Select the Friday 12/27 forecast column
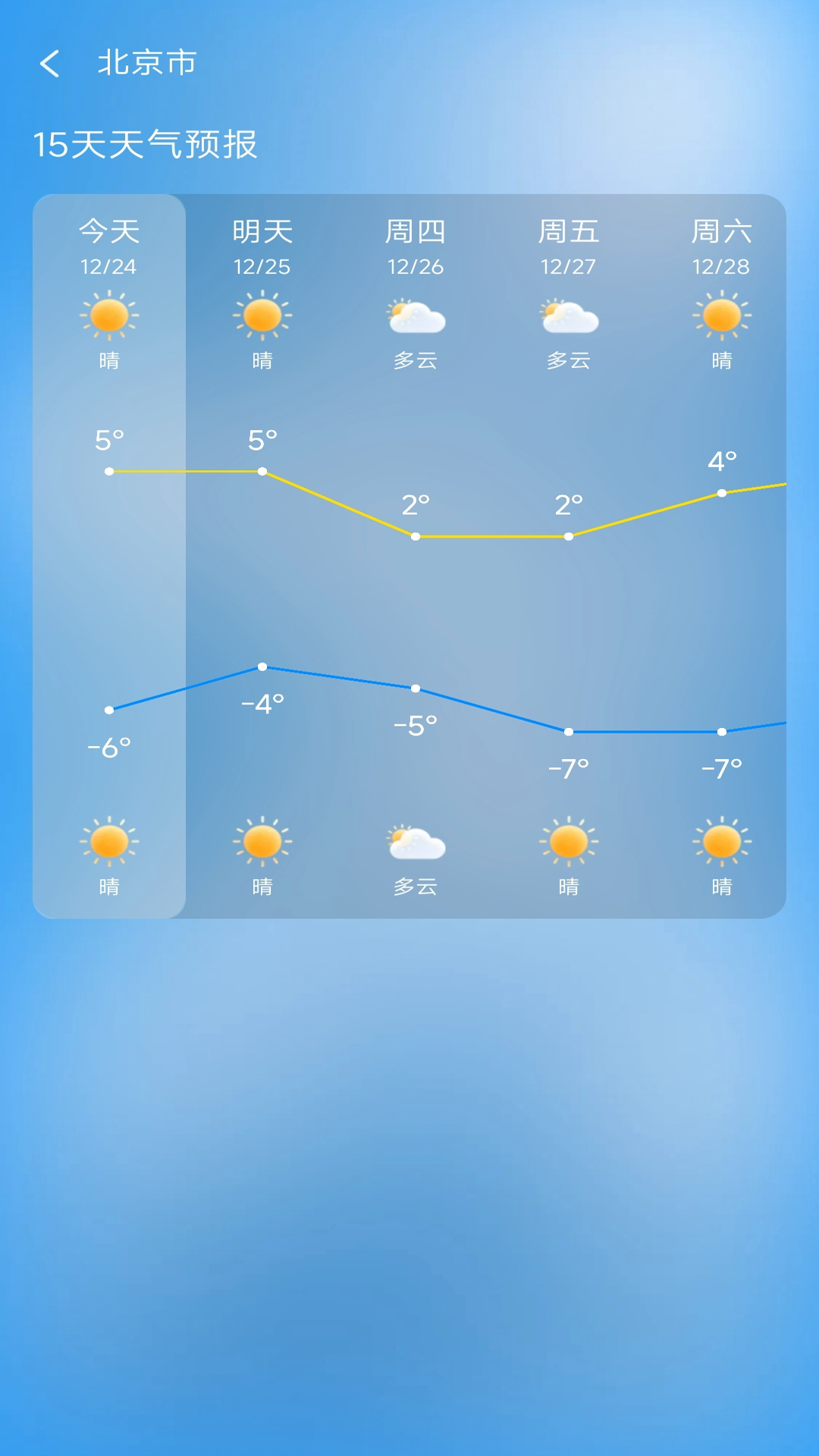Viewport: 819px width, 1456px height. [569, 556]
